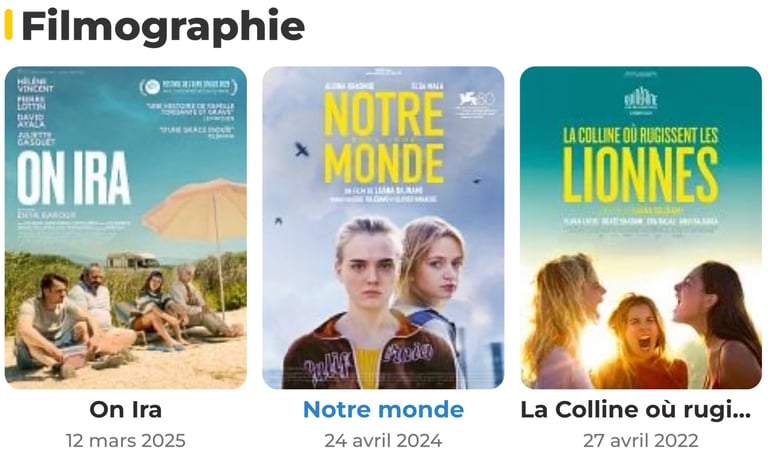
Task: Open the Notre Monde movie poster
Action: (x=383, y=227)
